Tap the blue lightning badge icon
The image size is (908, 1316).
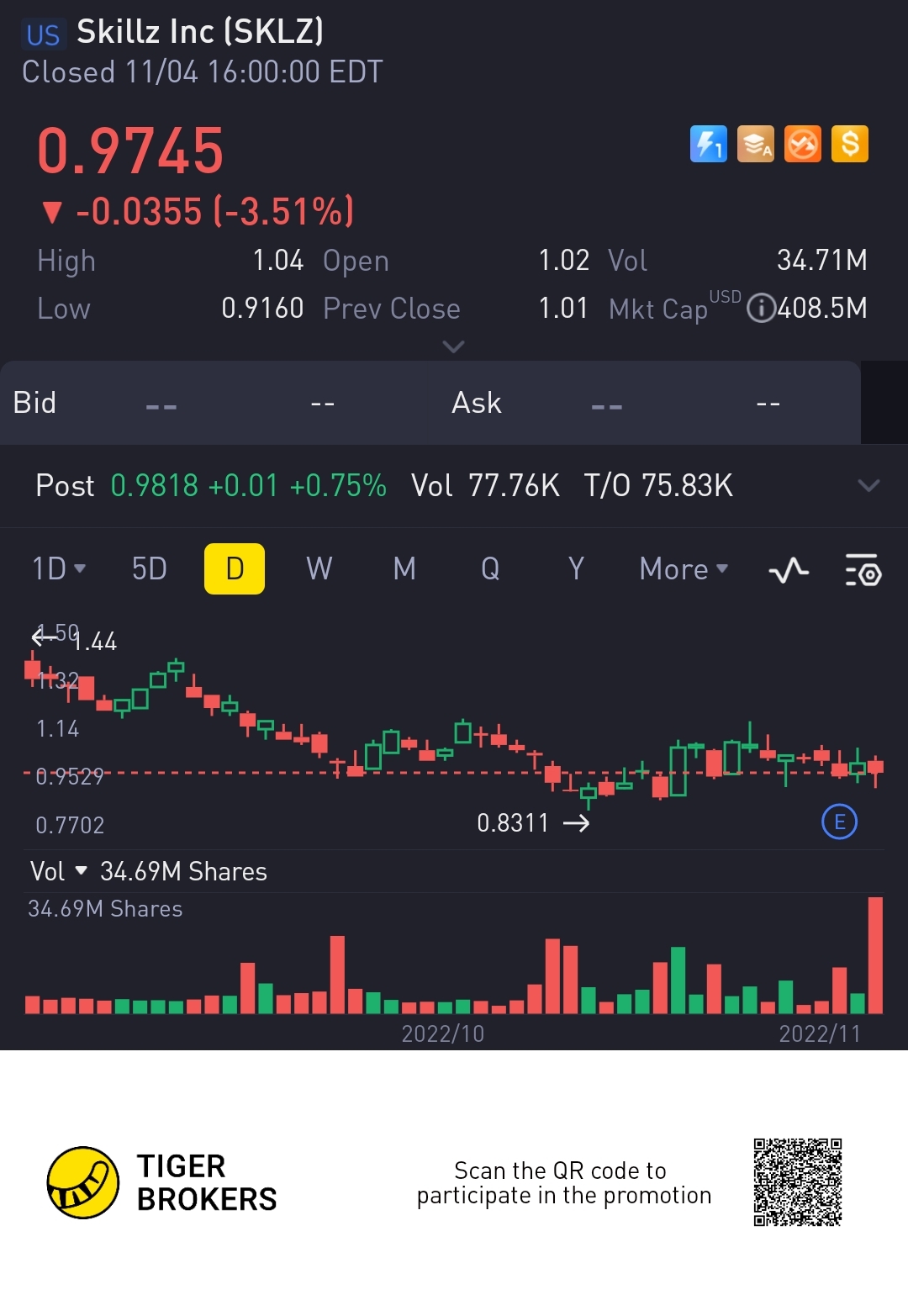(x=708, y=144)
